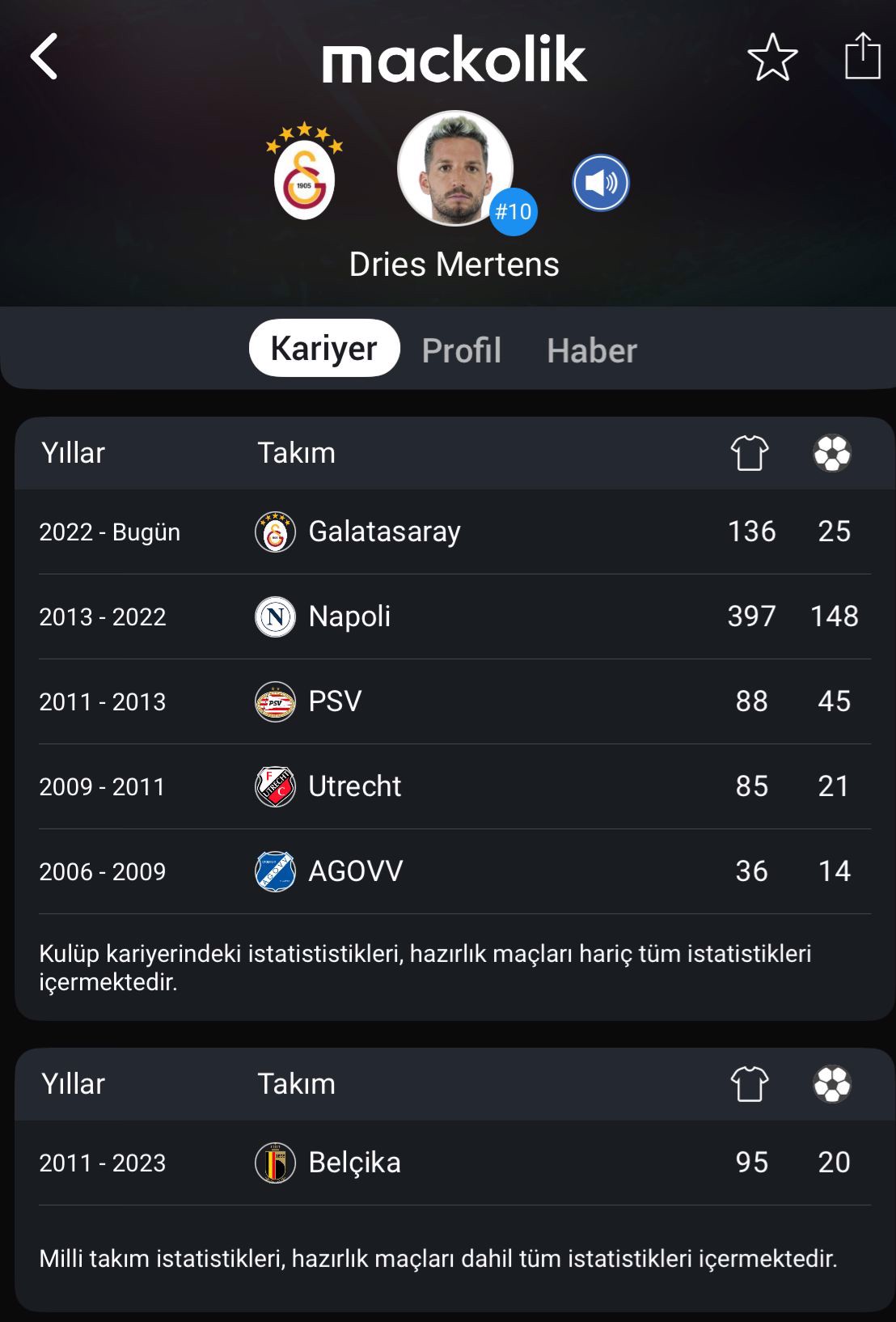Select the Kariyer tab
Screen dimensions: 896x1322
324,349
